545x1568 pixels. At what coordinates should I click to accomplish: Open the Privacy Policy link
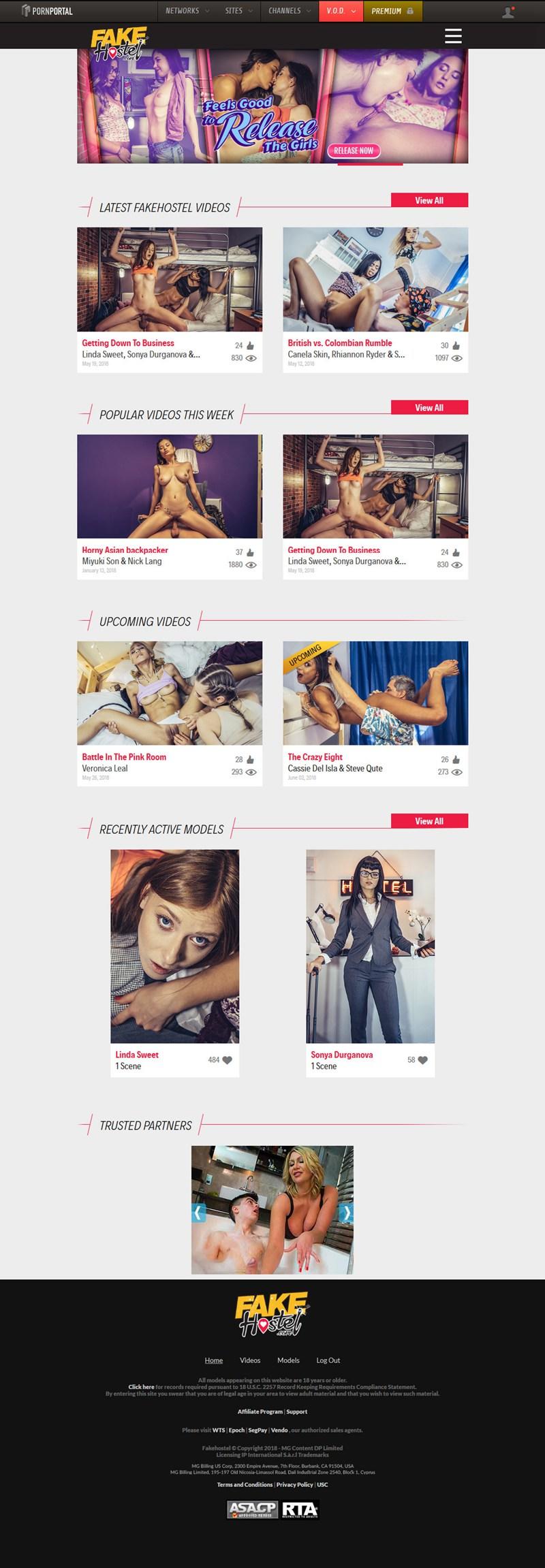(x=294, y=1484)
